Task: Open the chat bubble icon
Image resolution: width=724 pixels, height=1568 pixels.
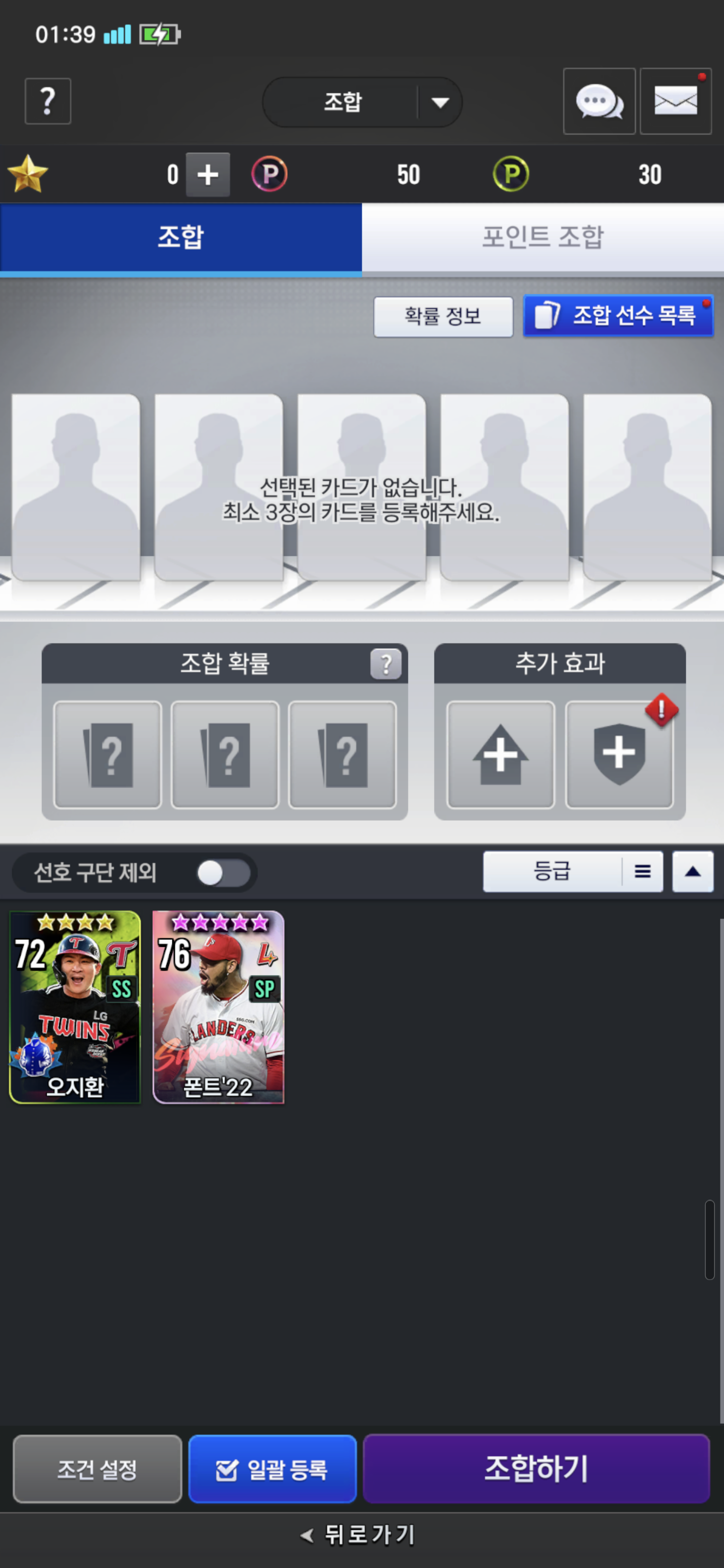Action: (x=599, y=101)
